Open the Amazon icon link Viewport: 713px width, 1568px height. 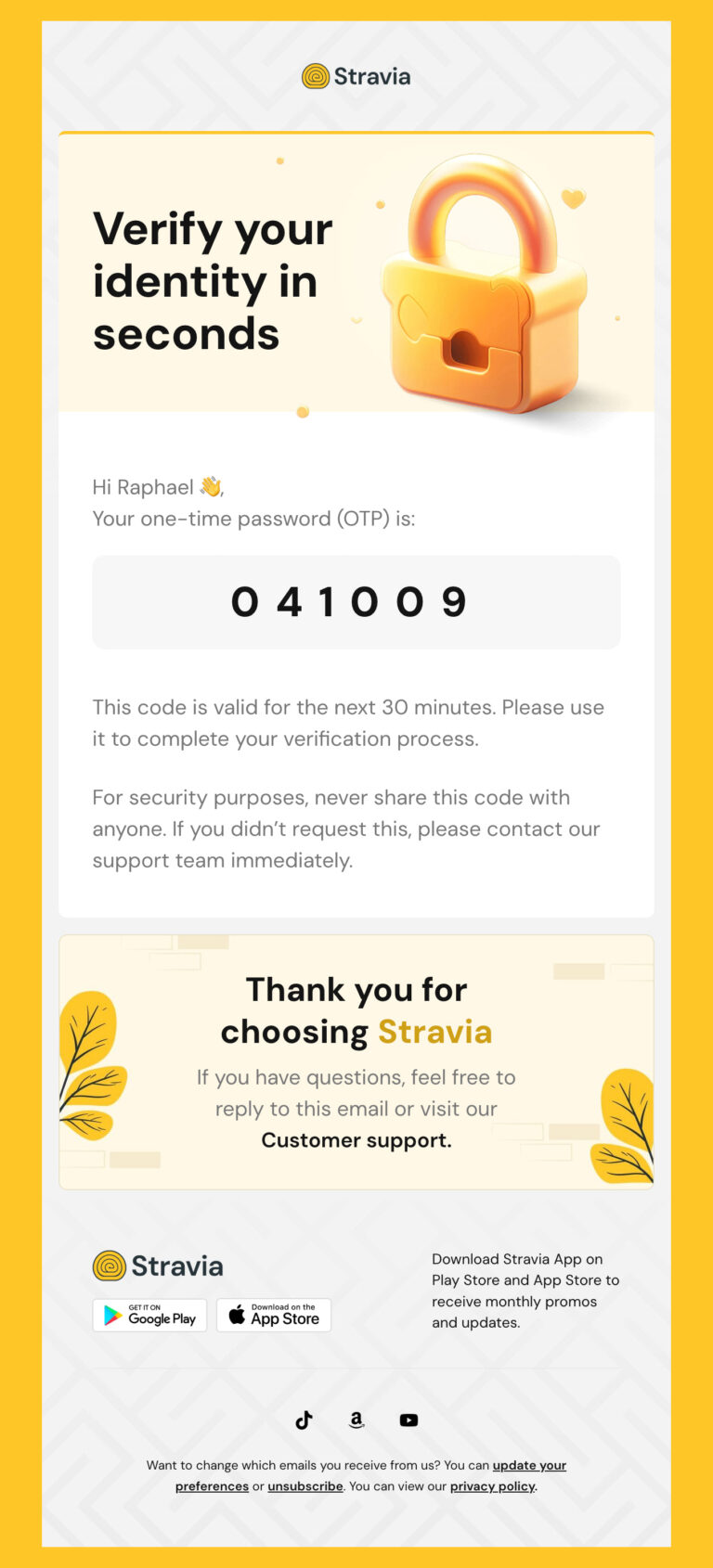click(x=356, y=1420)
